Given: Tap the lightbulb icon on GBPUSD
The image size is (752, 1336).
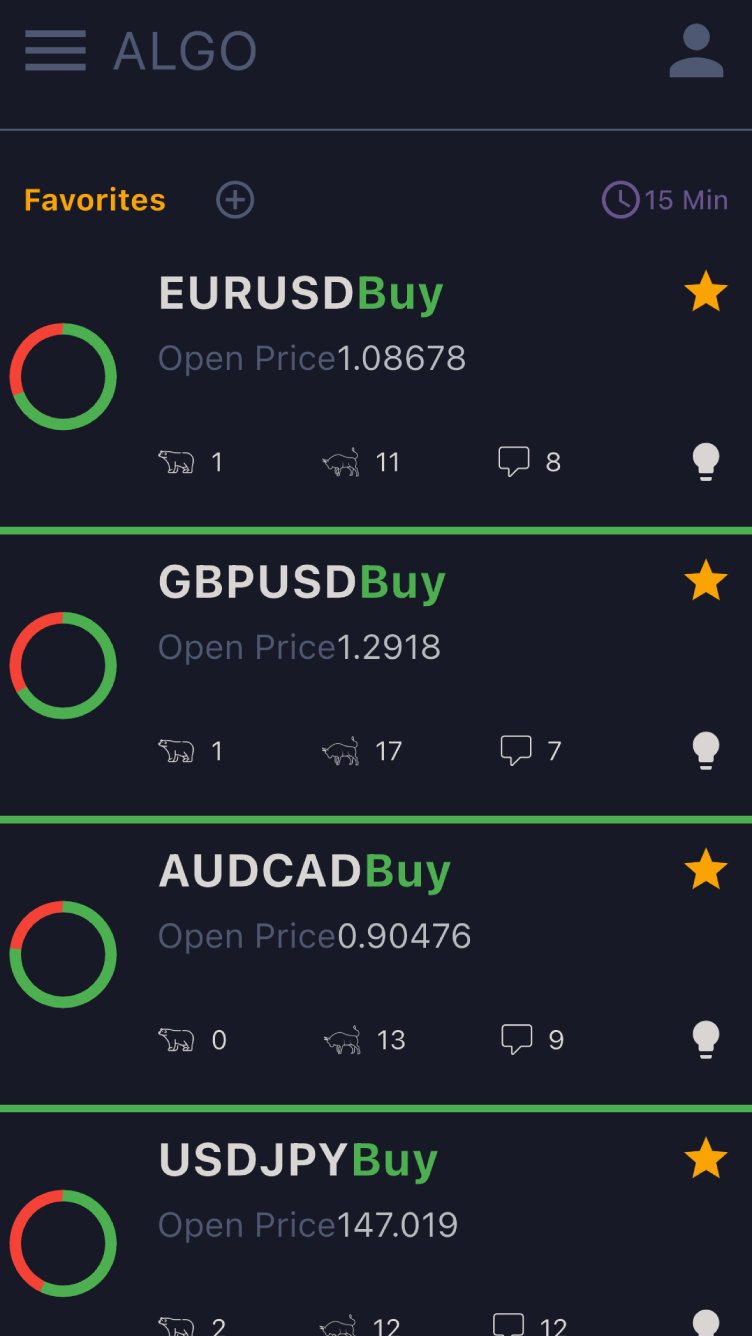Looking at the screenshot, I should [706, 751].
